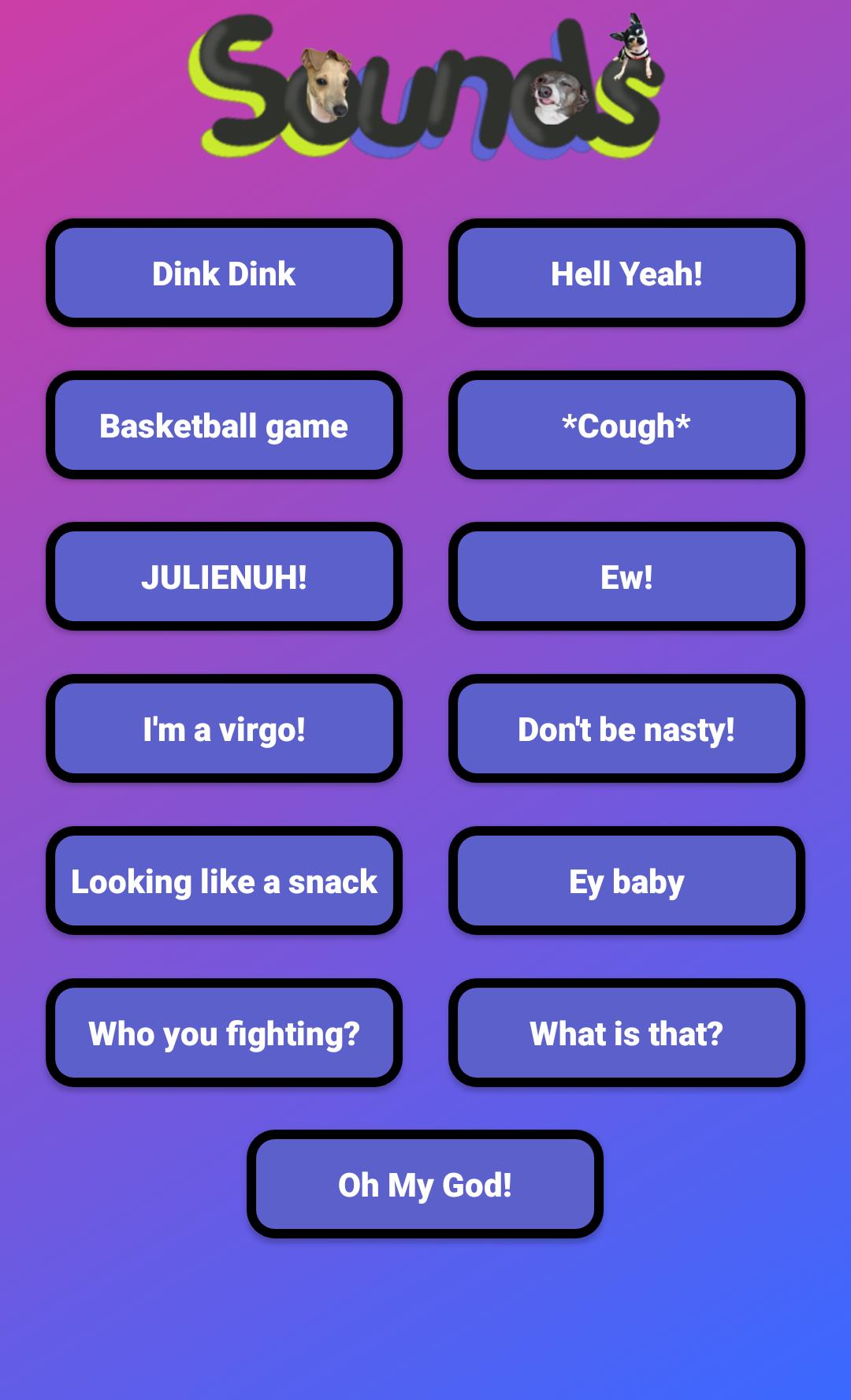Image resolution: width=851 pixels, height=1400 pixels.
Task: Trigger the Basketball game sound
Action: [x=225, y=426]
